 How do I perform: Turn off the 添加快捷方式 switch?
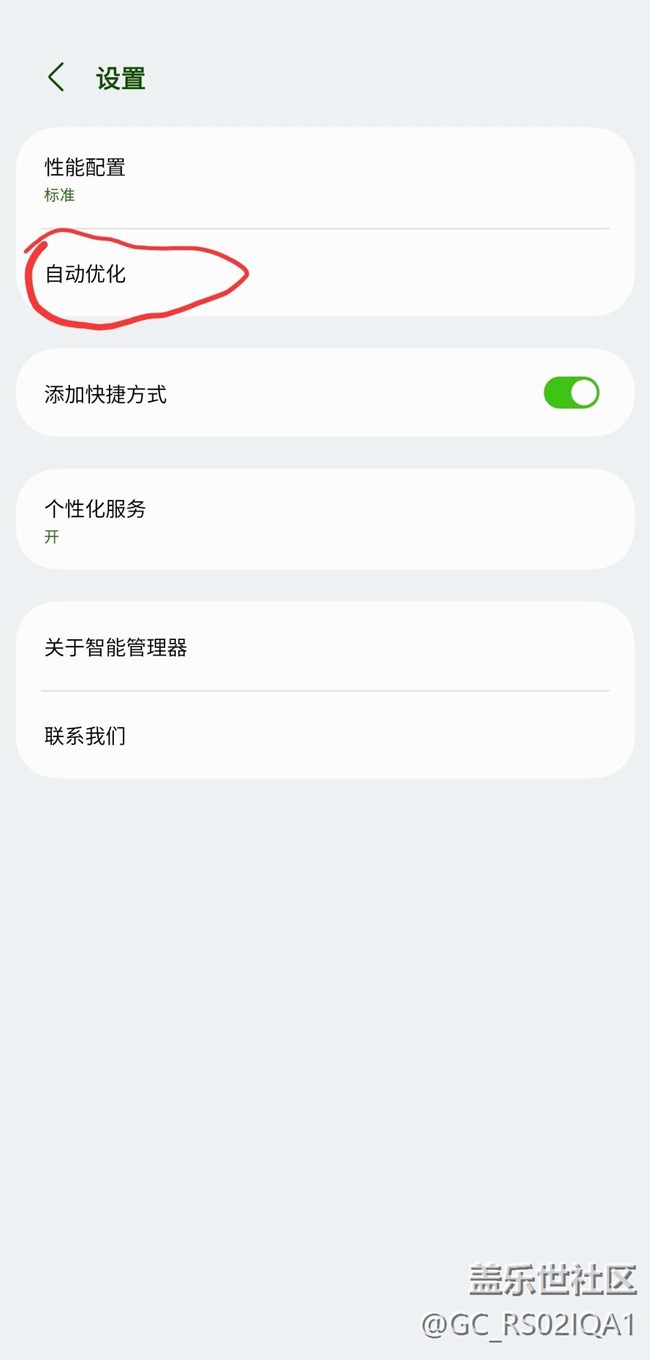[x=571, y=393]
